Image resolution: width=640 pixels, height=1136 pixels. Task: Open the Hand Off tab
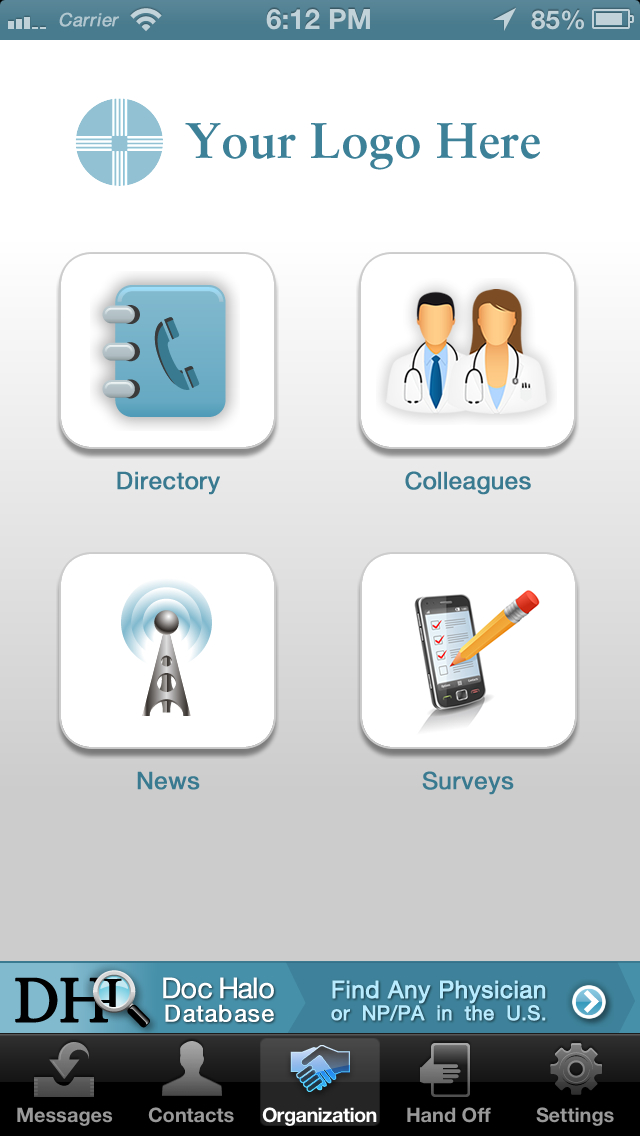click(x=448, y=1086)
